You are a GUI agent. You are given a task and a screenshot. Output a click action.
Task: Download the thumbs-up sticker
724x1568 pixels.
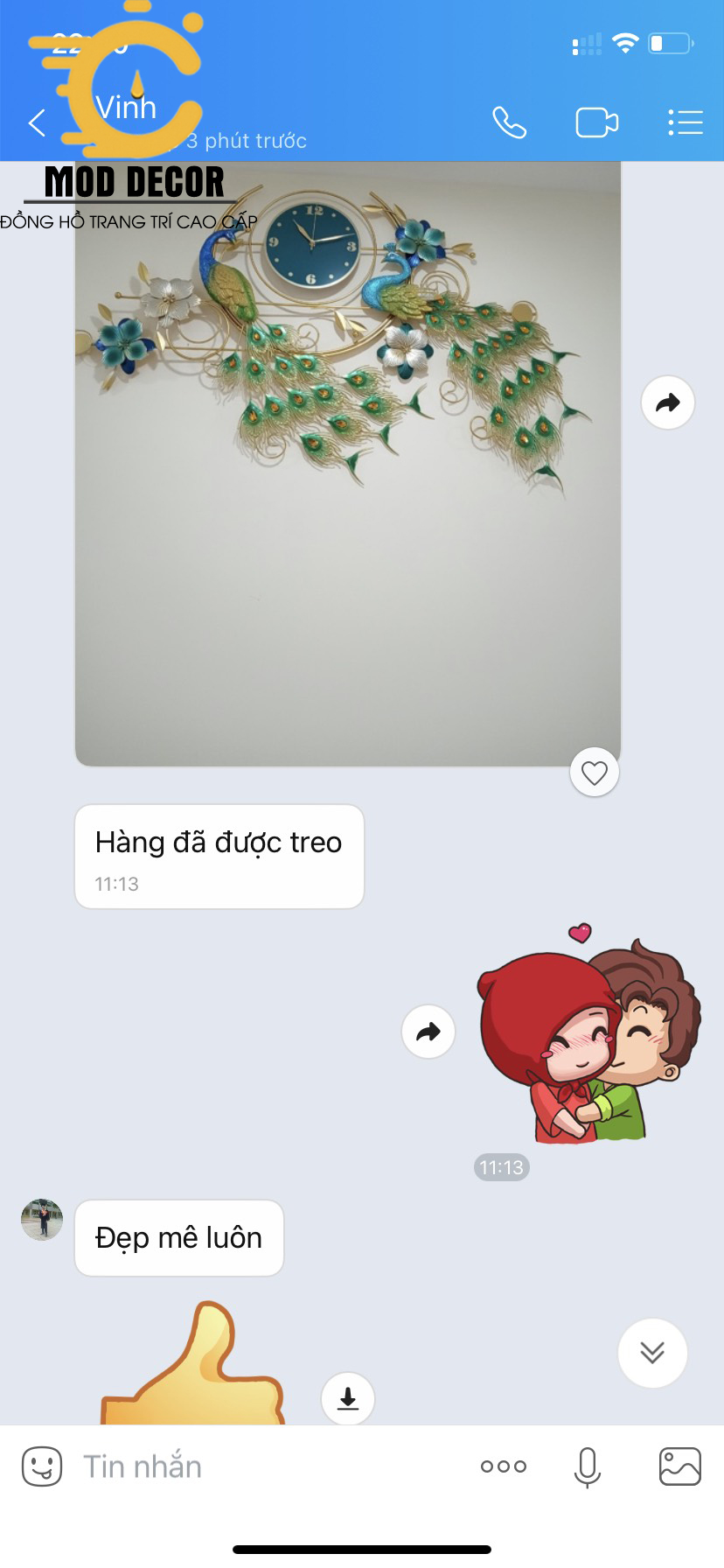click(x=348, y=1398)
